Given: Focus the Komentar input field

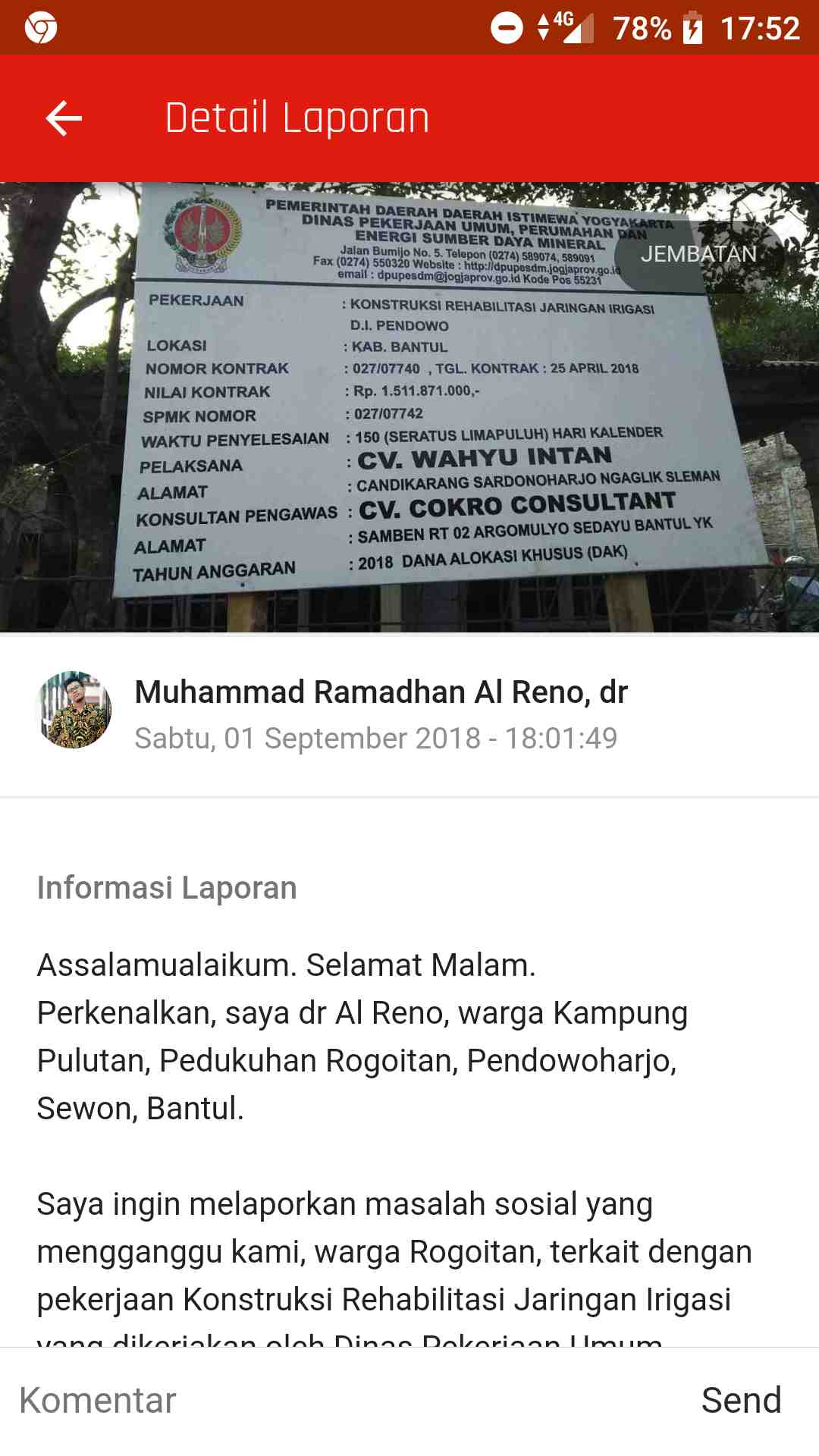Looking at the screenshot, I should click(341, 1401).
